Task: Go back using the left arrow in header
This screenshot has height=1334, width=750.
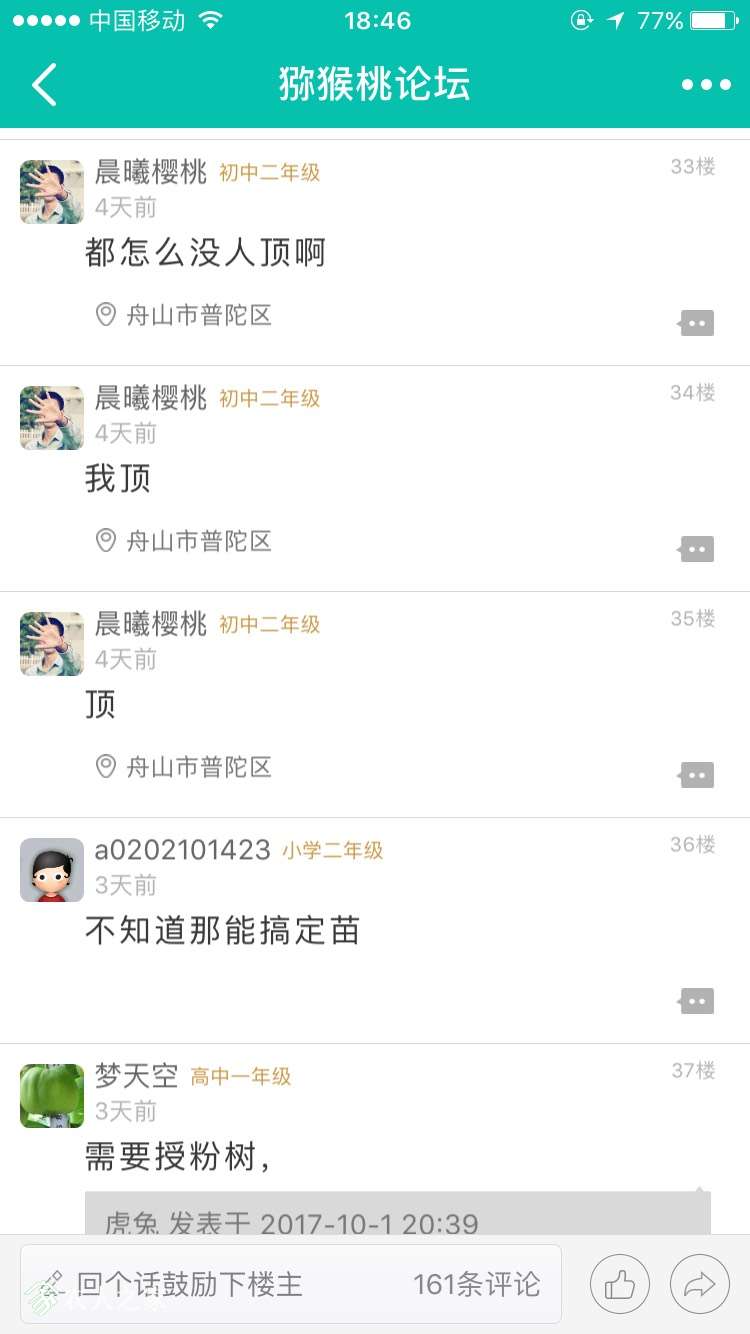Action: (42, 84)
